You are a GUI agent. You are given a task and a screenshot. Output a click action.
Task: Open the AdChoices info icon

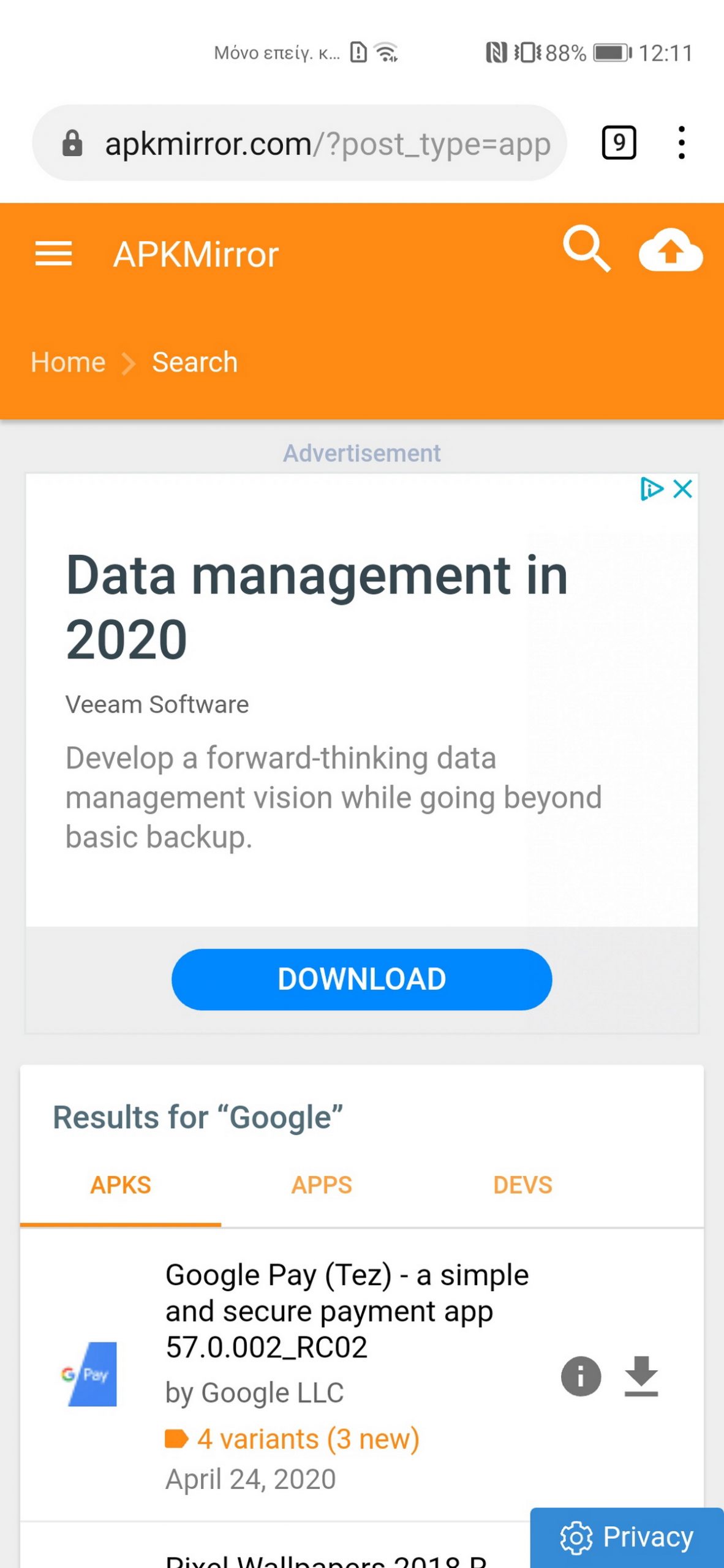click(652, 489)
